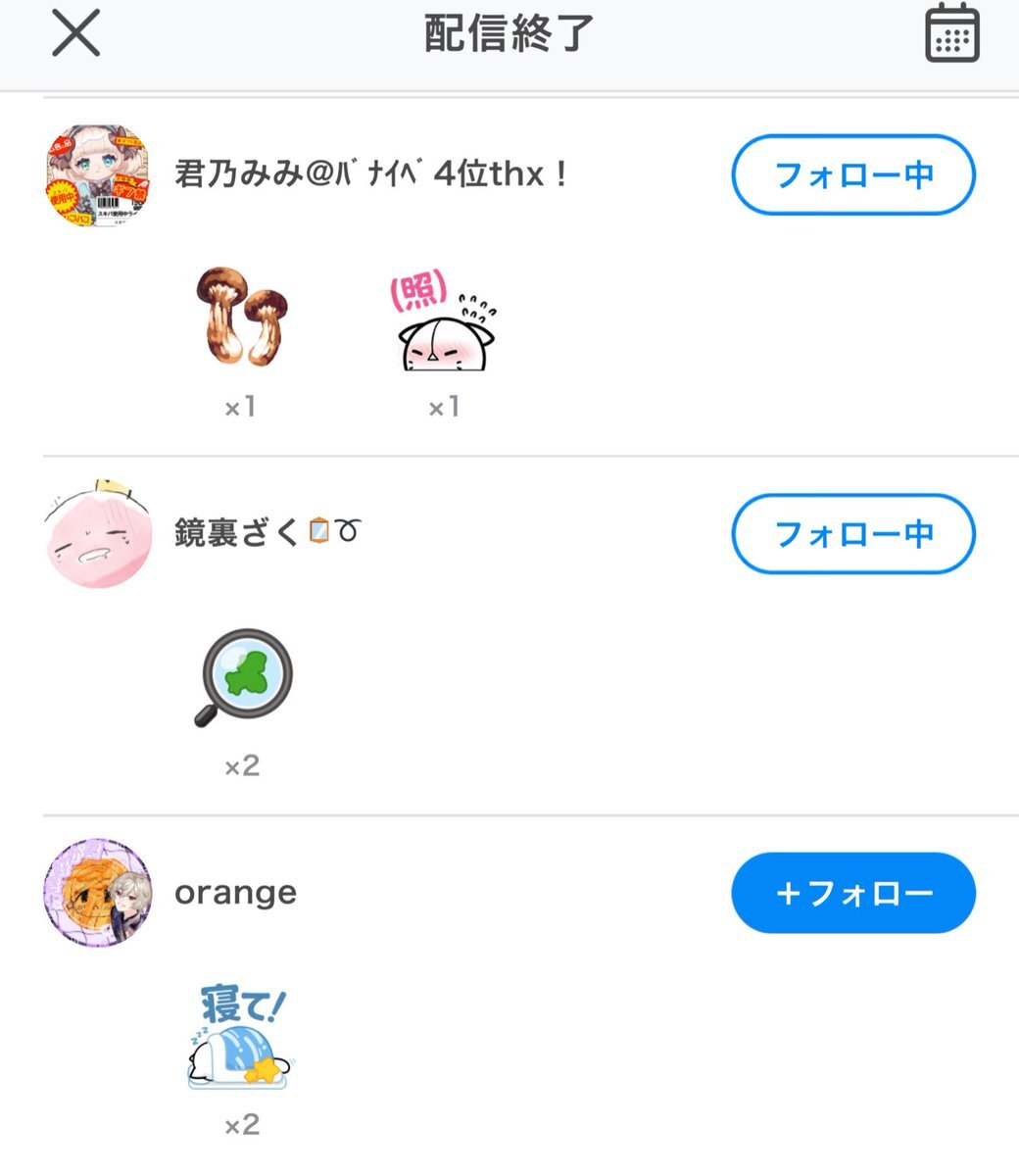Select the mushroom gift icon from 君乃みみ
1019x1176 pixels.
(x=242, y=318)
